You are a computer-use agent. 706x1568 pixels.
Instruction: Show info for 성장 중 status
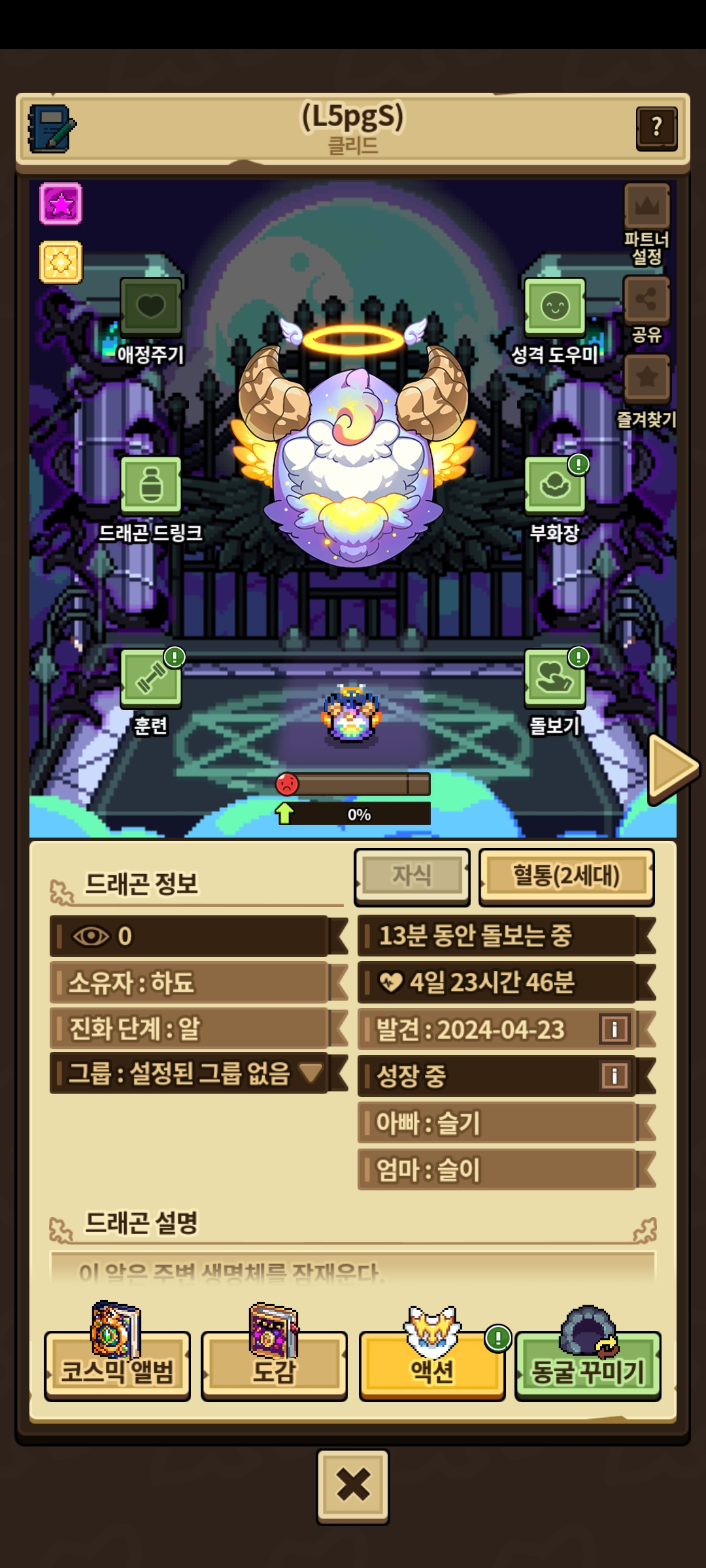pos(614,1075)
